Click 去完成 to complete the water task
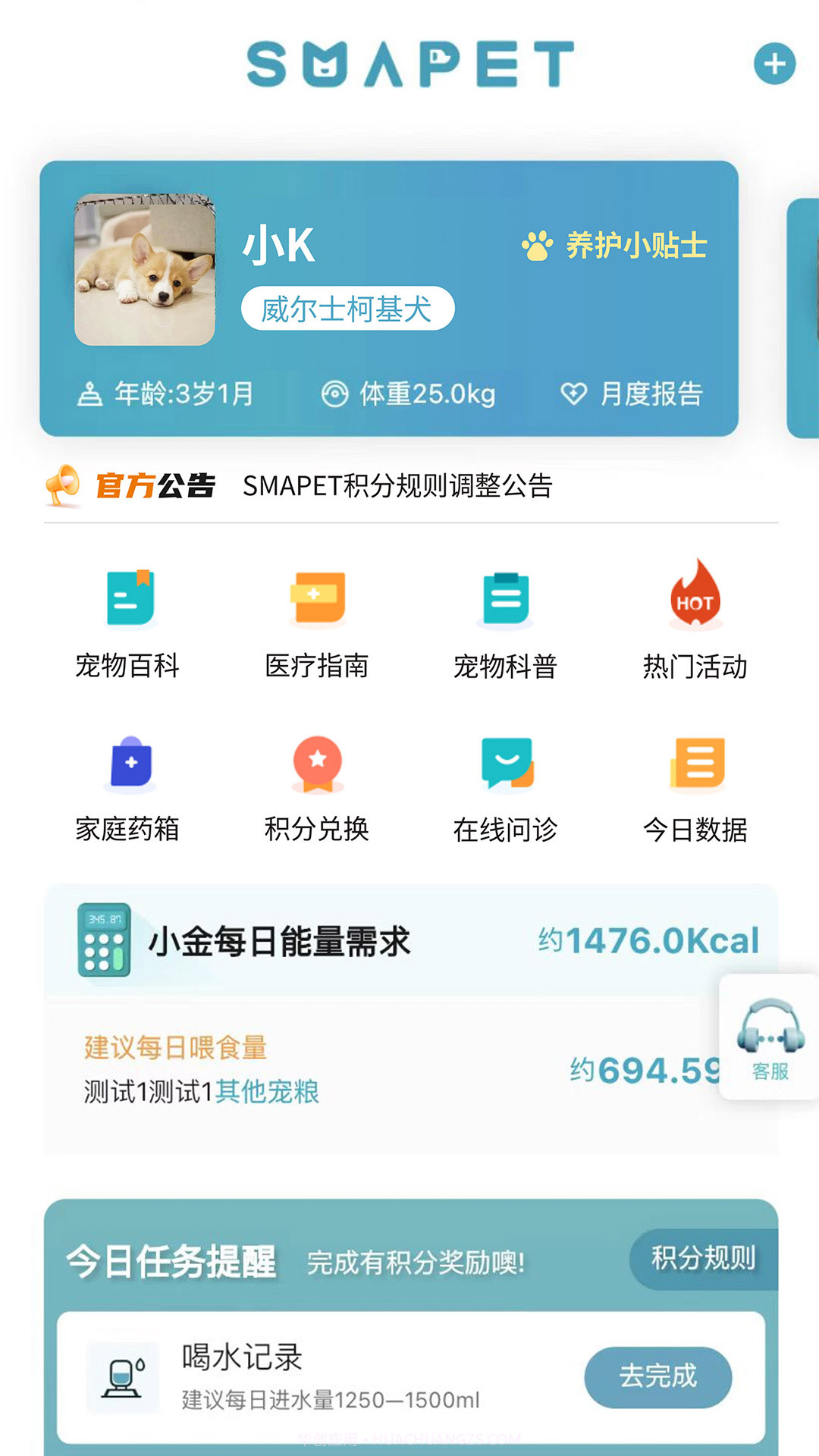 658,1379
